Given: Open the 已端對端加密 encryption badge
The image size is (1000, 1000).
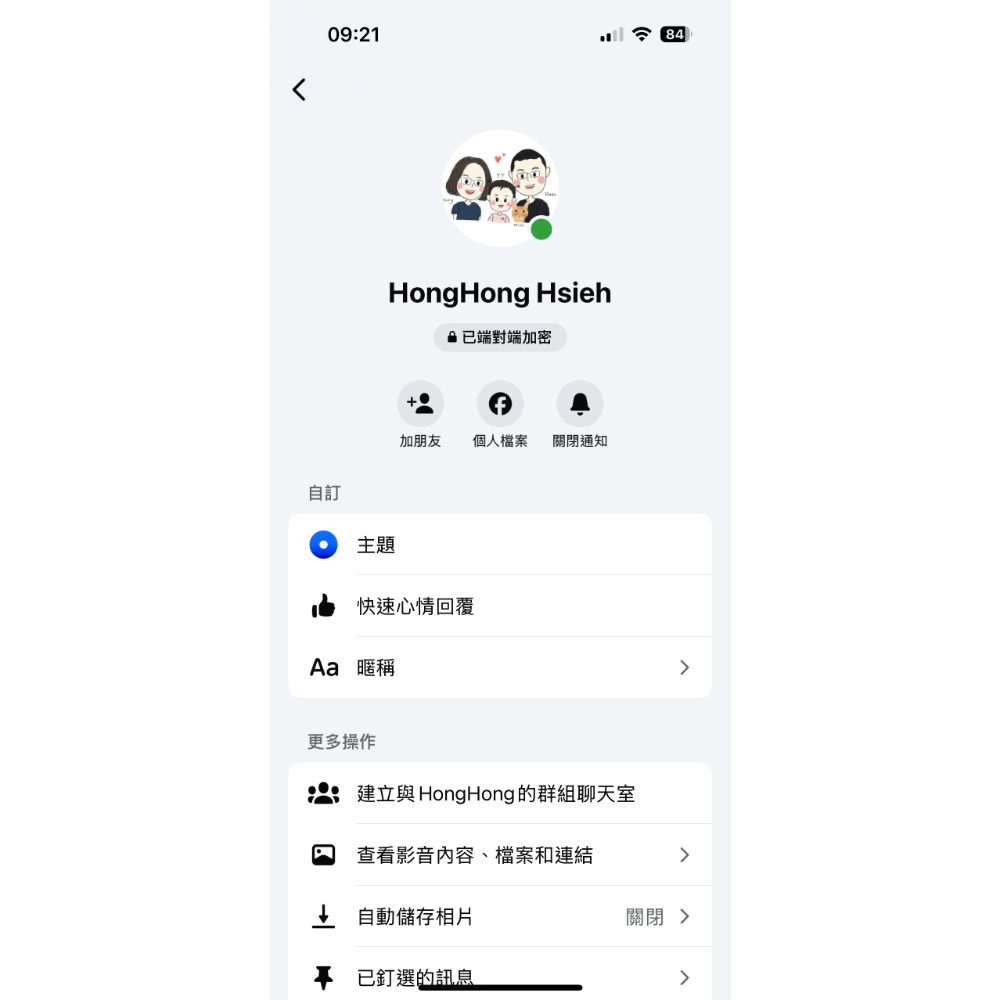Looking at the screenshot, I should click(500, 338).
